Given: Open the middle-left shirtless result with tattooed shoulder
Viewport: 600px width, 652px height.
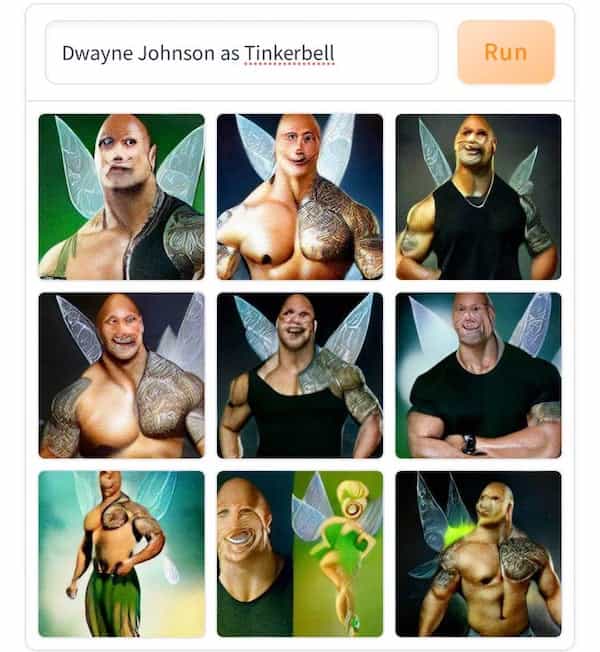Looking at the screenshot, I should [121, 375].
